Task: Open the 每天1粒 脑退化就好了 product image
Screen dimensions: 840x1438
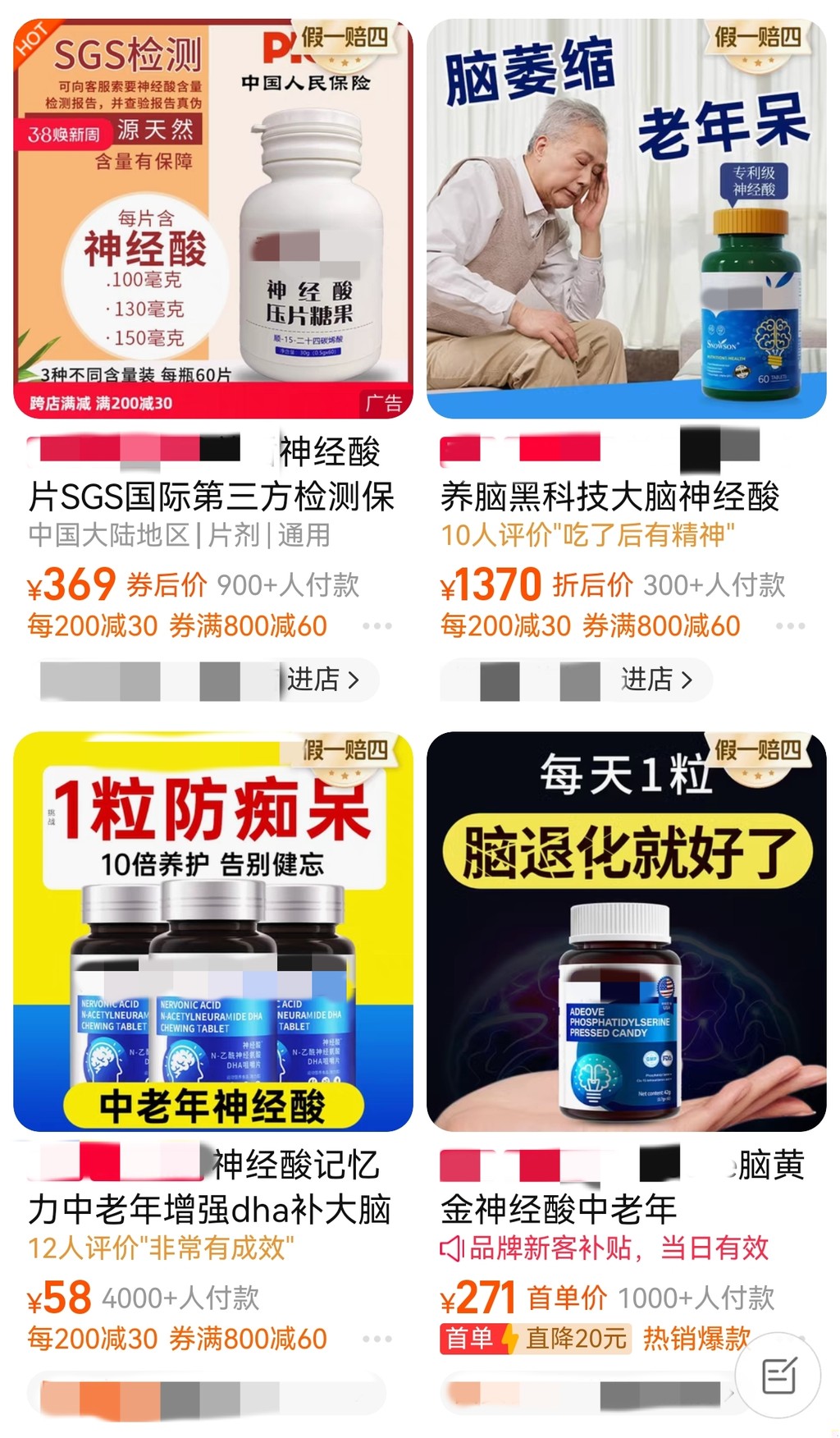Action: [627, 932]
